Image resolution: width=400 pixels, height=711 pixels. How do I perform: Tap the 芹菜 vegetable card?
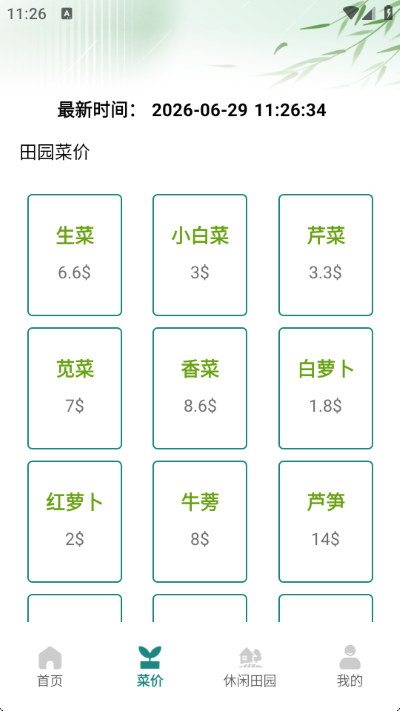[x=326, y=255]
